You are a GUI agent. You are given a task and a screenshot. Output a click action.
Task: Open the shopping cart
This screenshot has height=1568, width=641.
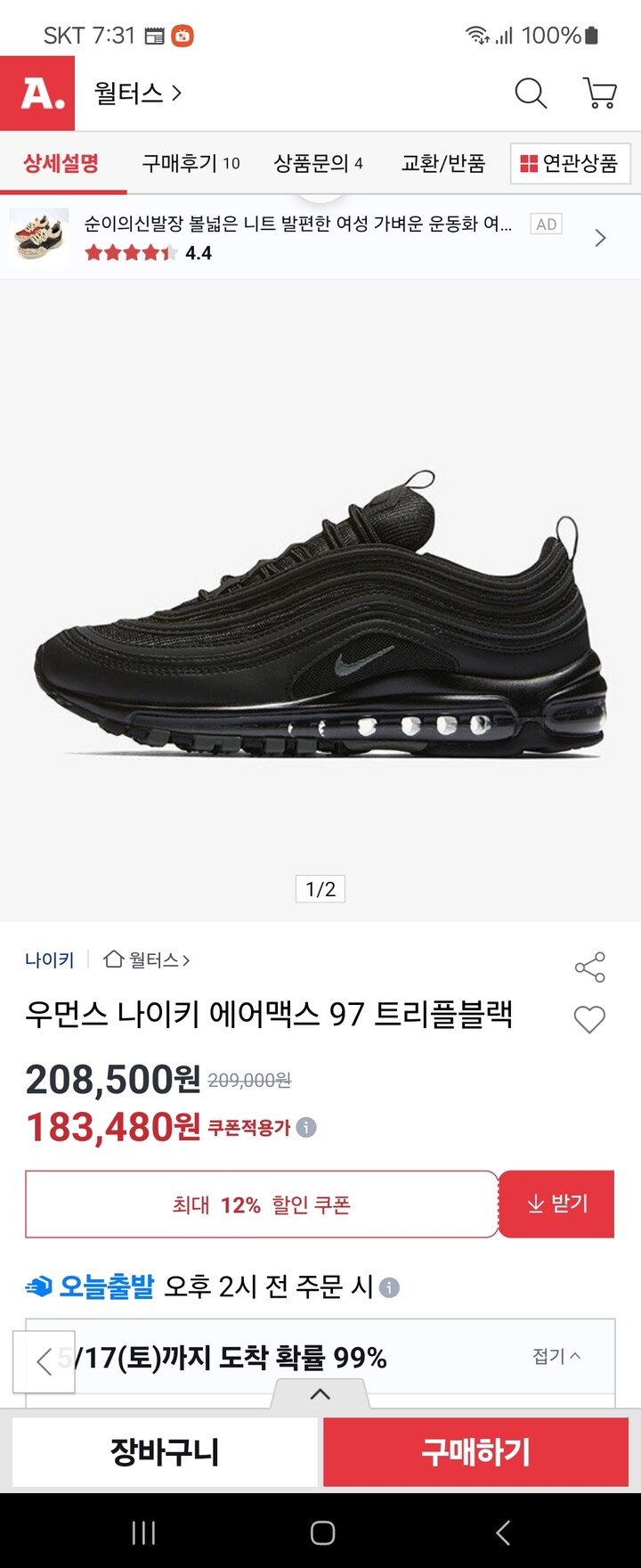tap(598, 93)
